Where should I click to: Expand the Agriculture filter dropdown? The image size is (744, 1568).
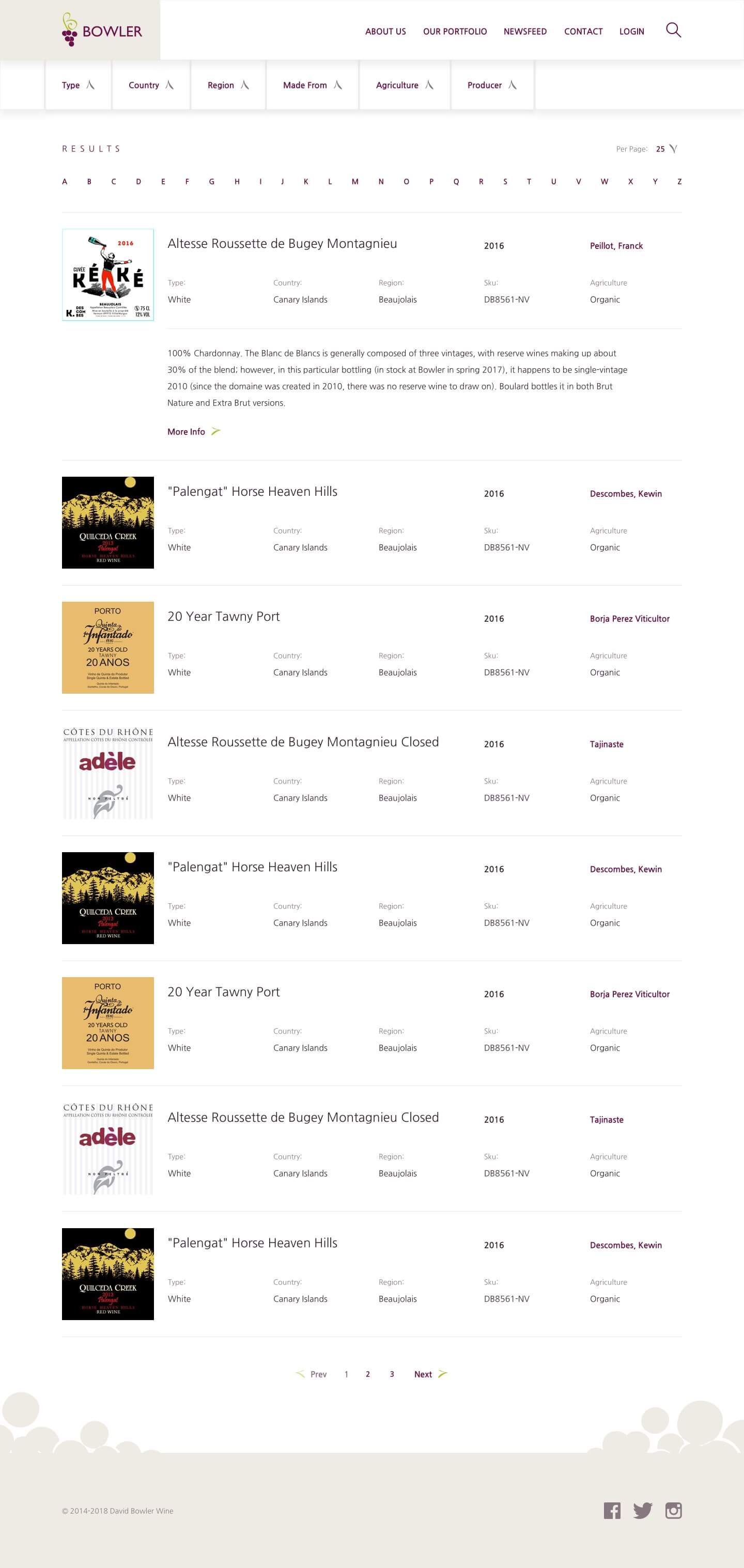tap(404, 85)
